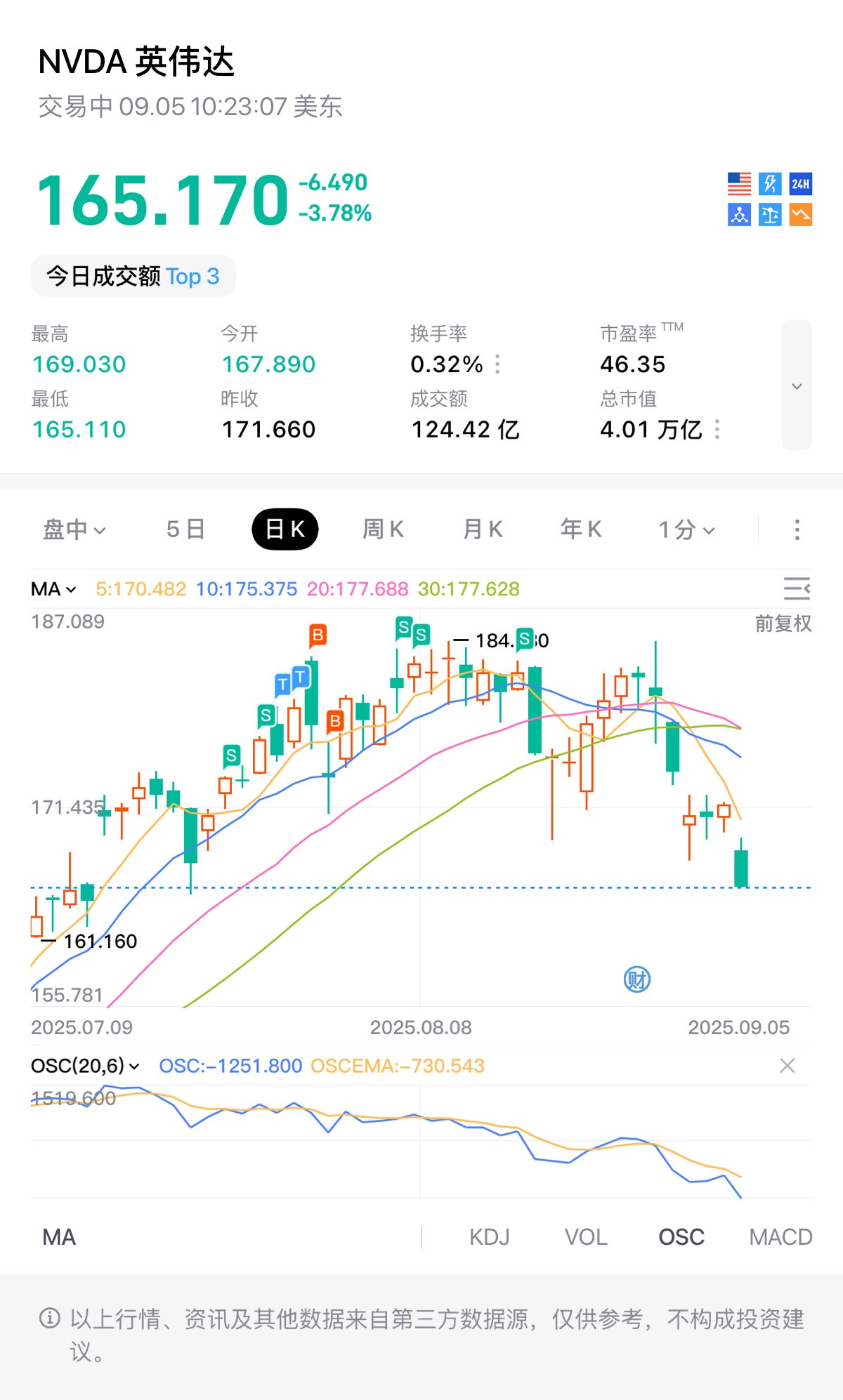
Task: Show the VOL indicator
Action: coord(586,1237)
